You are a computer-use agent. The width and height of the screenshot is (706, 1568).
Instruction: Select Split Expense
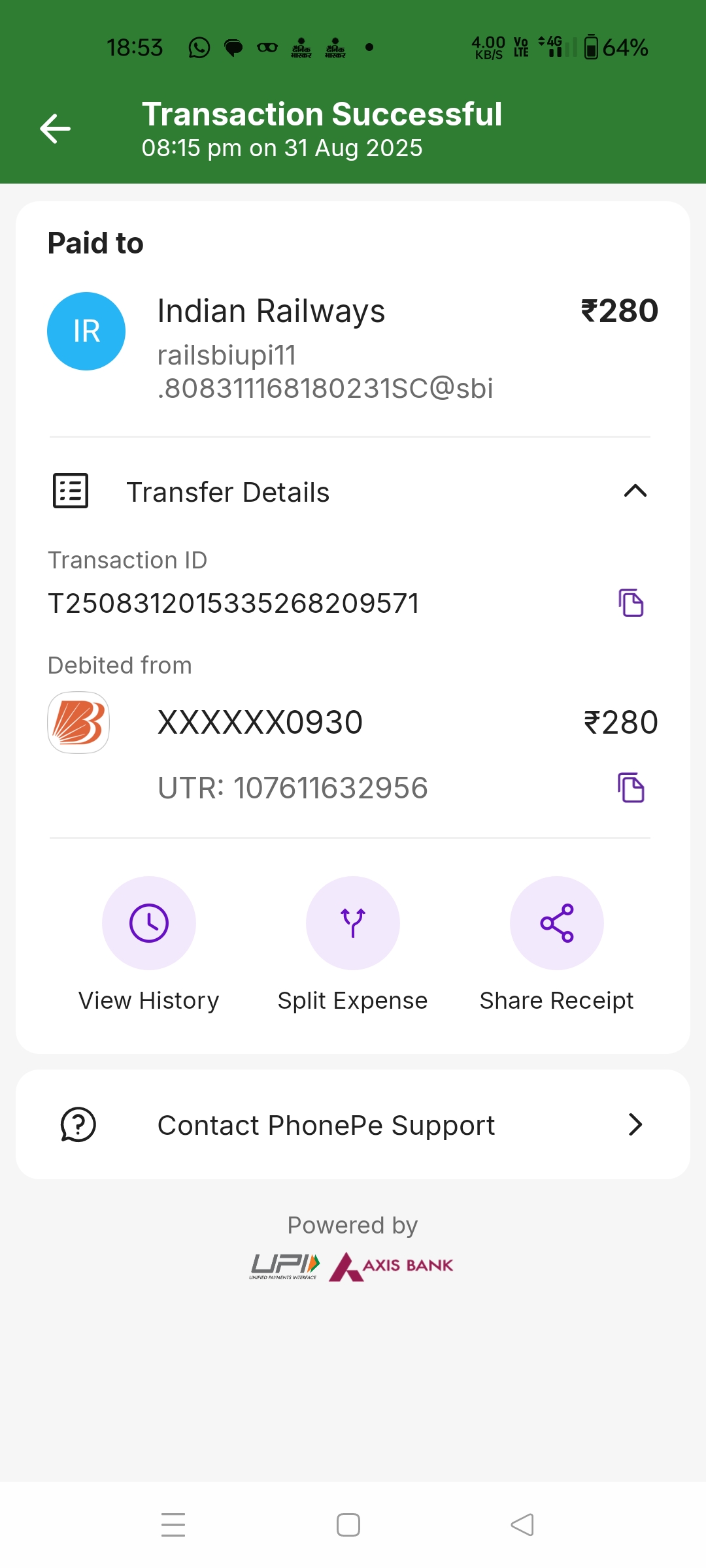click(x=352, y=923)
